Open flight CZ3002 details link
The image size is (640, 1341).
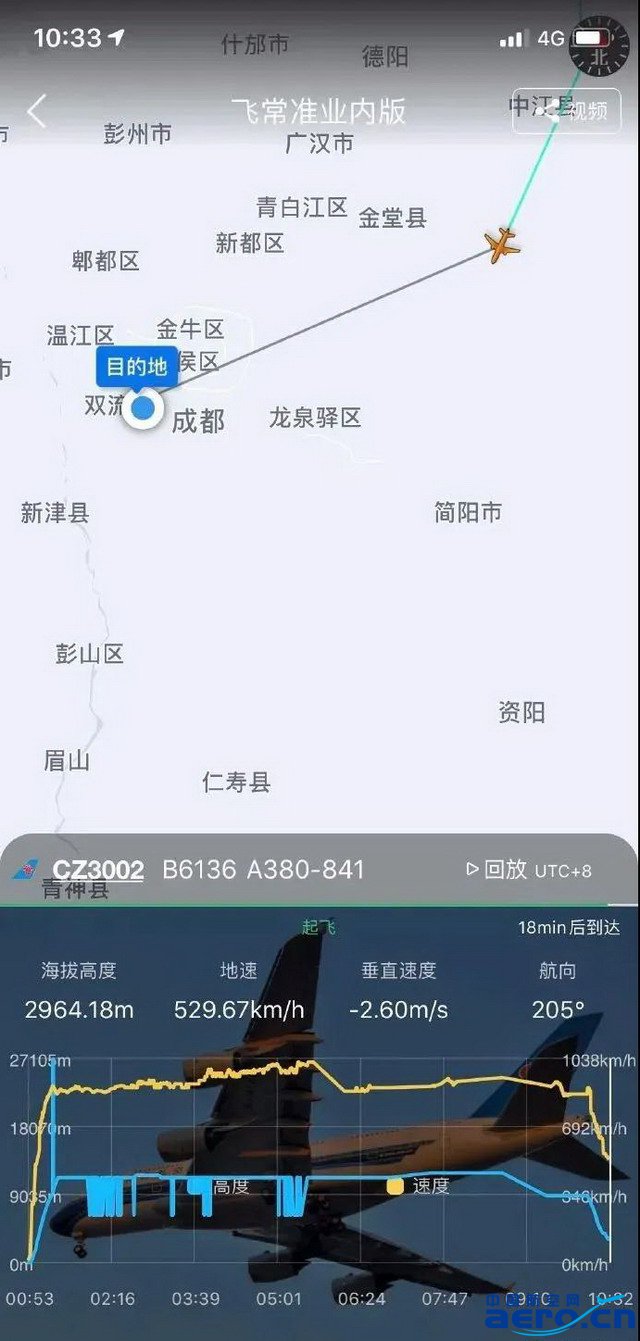tap(98, 870)
